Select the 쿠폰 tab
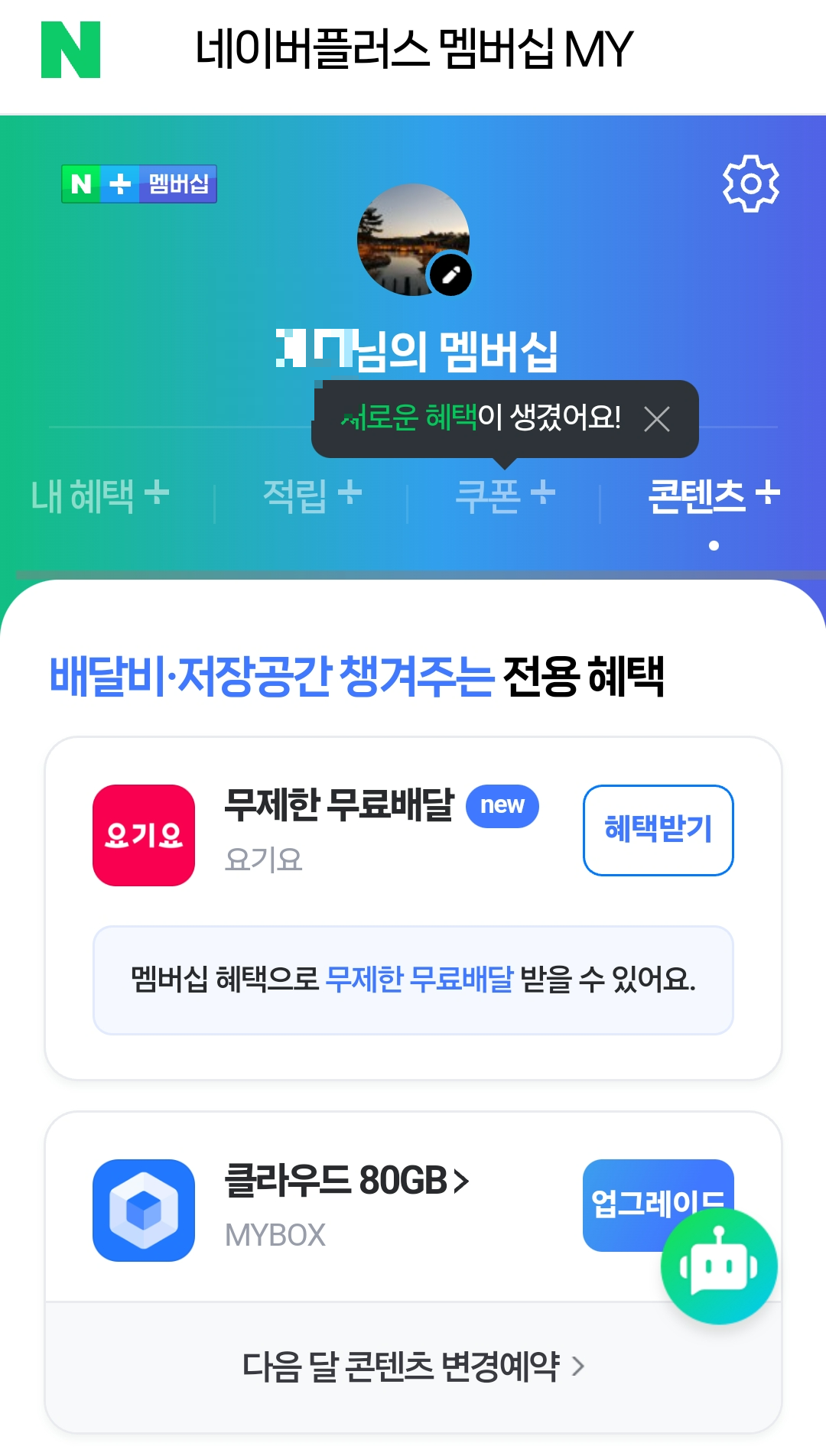This screenshot has height=1456, width=826. 505,496
